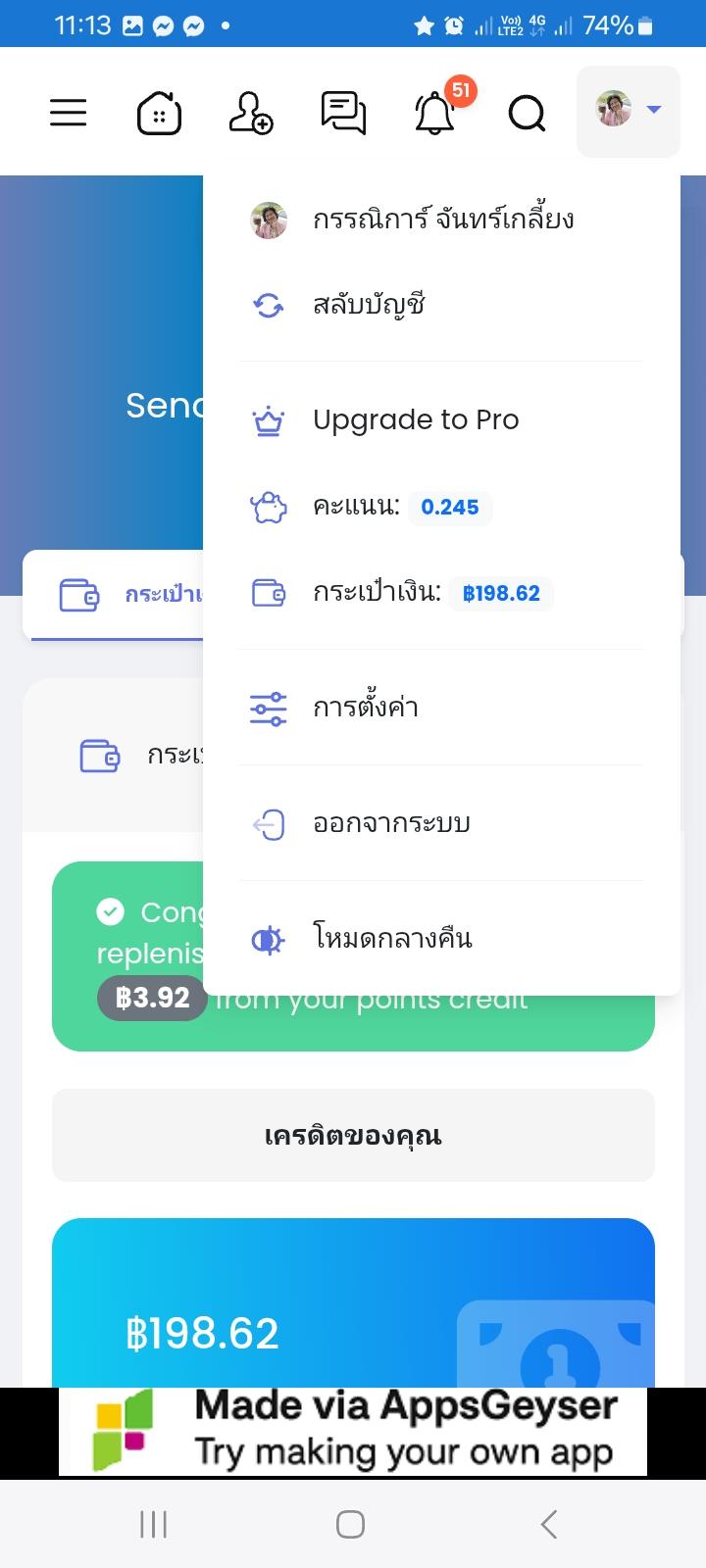Open profile of กรรณิการ์ จันทร์เกลี้ยง
The height and width of the screenshot is (1568, 706).
point(441,220)
